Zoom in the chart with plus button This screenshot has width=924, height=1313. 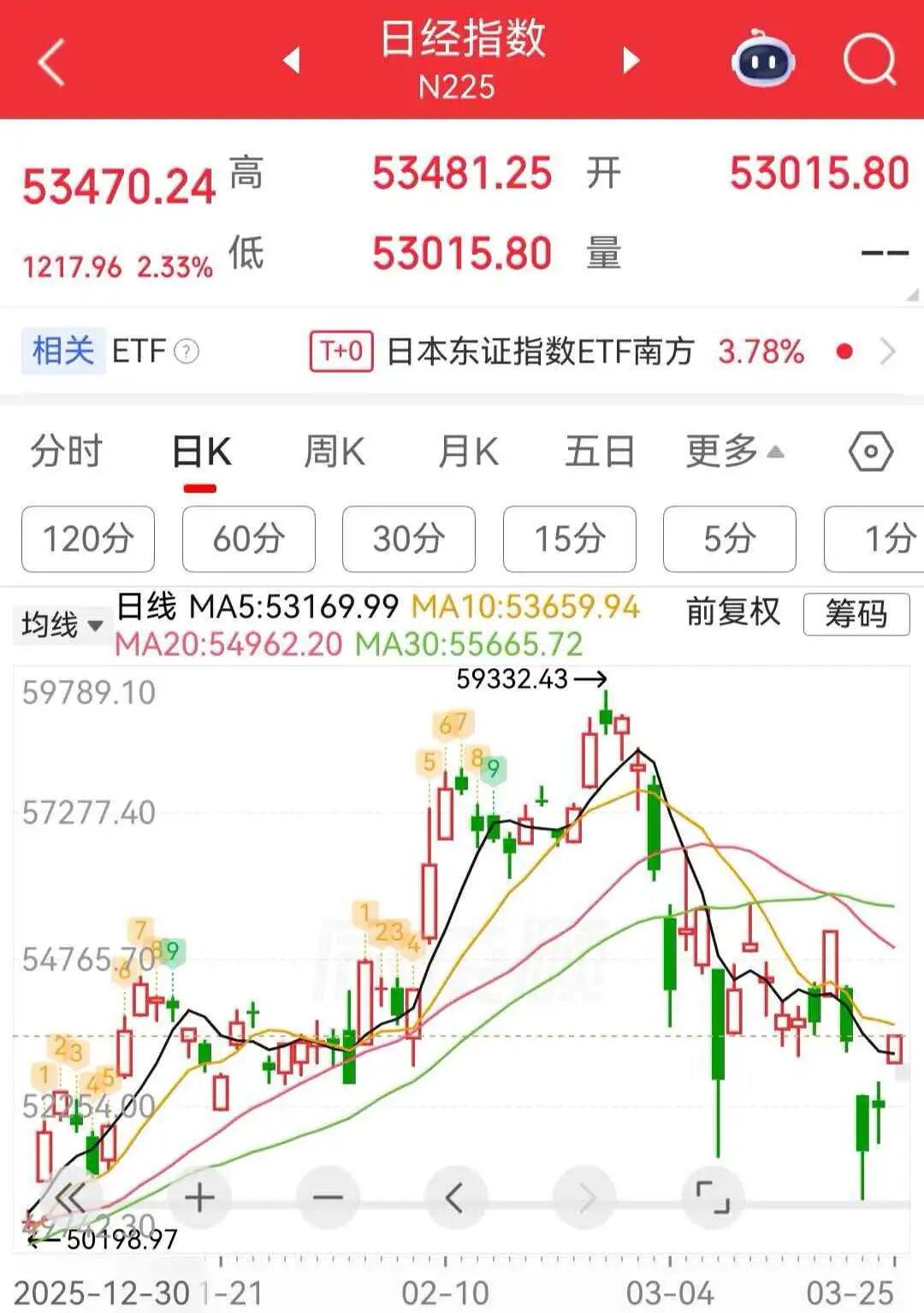(x=199, y=1198)
